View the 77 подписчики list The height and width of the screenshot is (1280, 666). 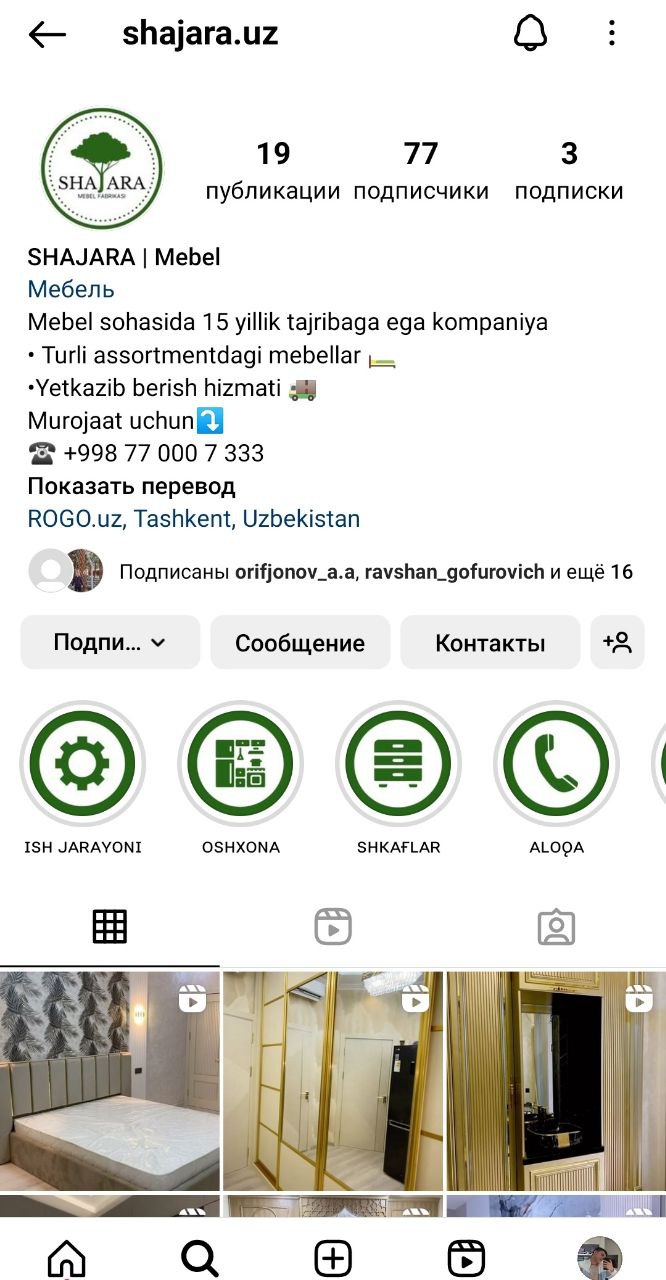421,171
